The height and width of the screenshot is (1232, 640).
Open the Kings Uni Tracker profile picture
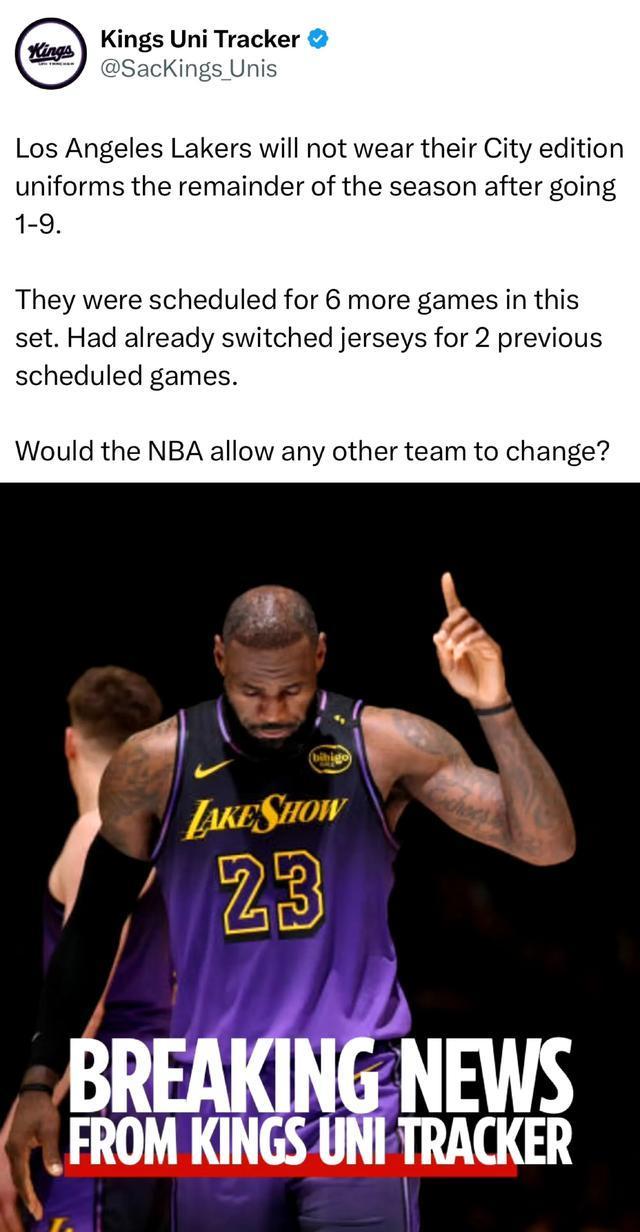point(51,53)
